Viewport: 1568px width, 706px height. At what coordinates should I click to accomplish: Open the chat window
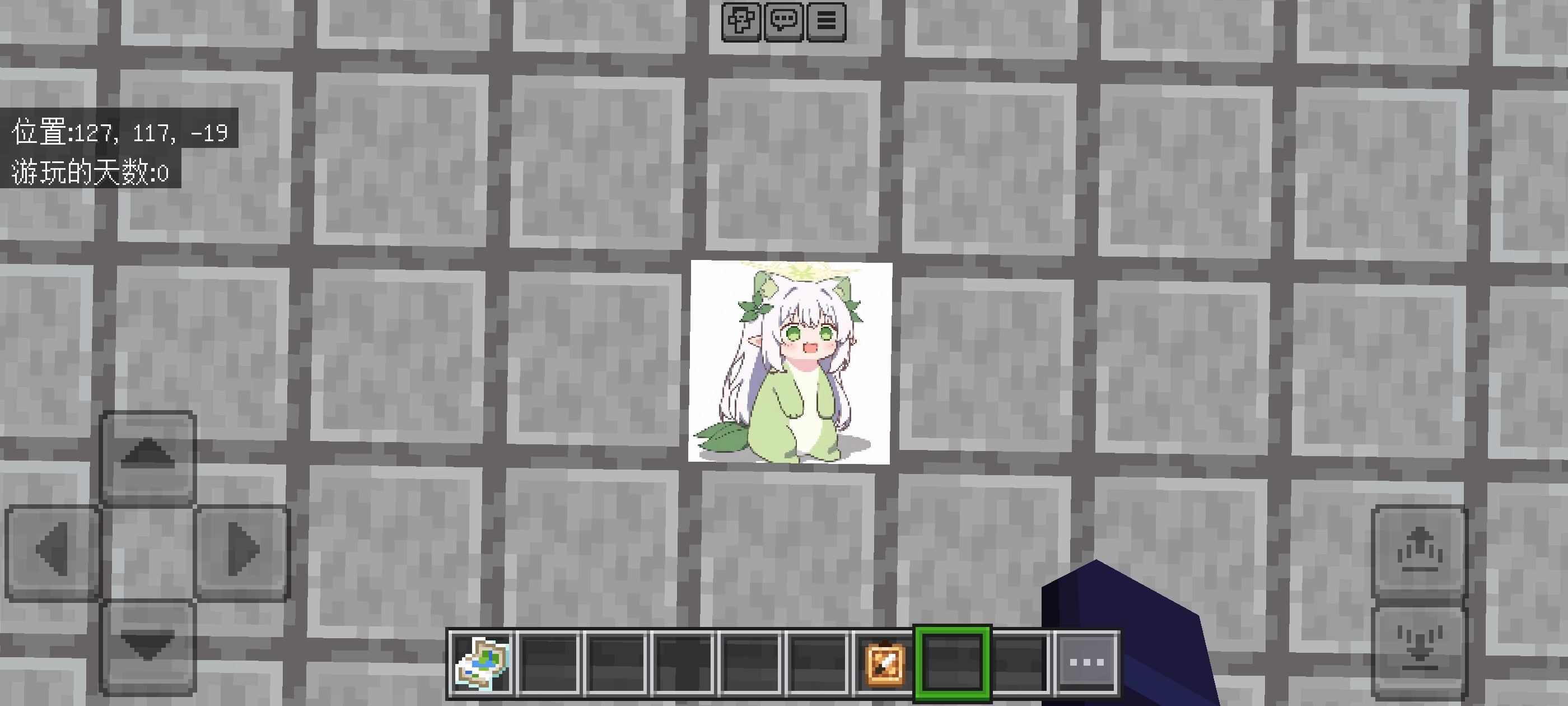pos(783,22)
